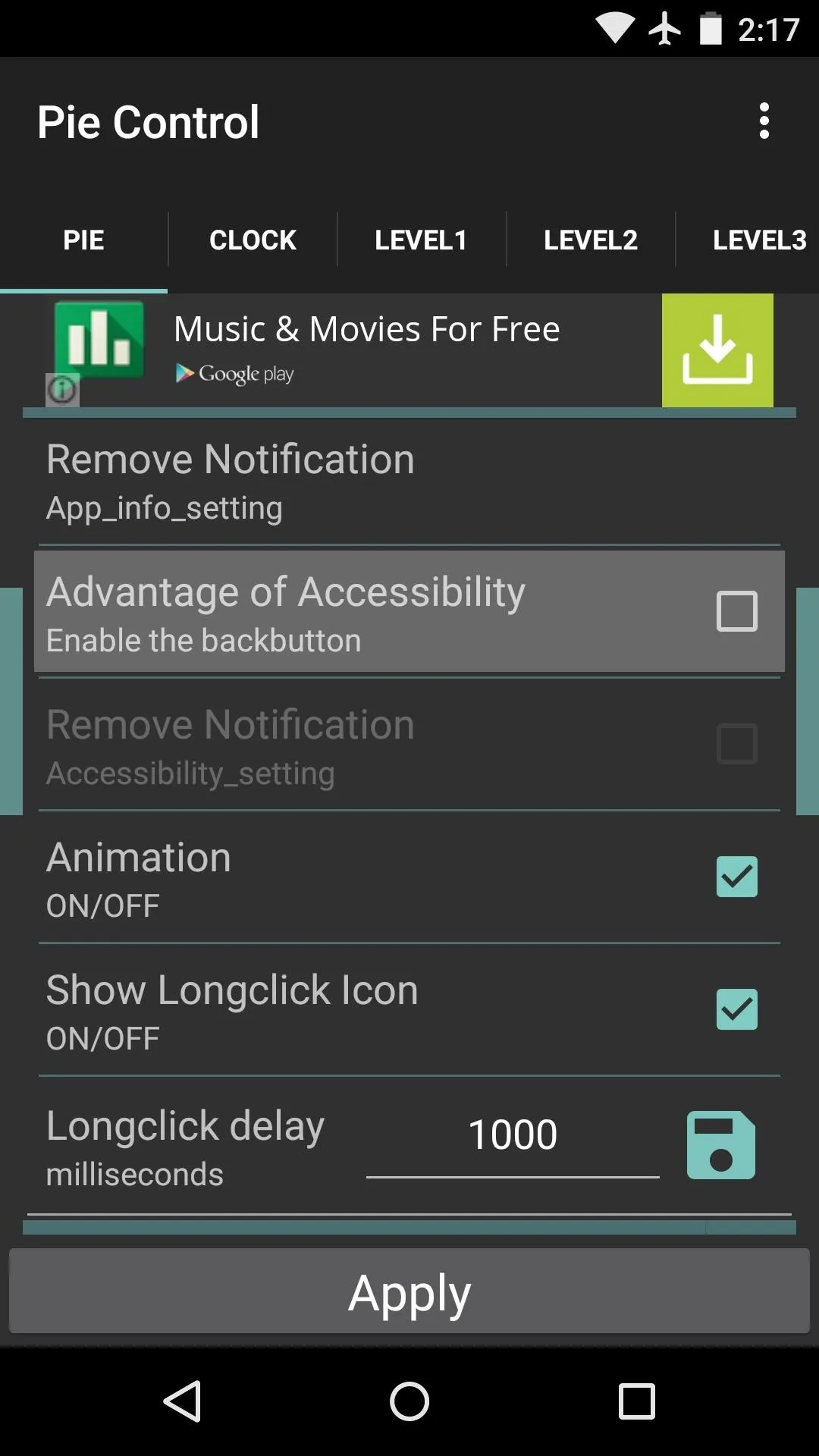The image size is (819, 1456).
Task: Open the overflow menu
Action: pyautogui.click(x=764, y=121)
